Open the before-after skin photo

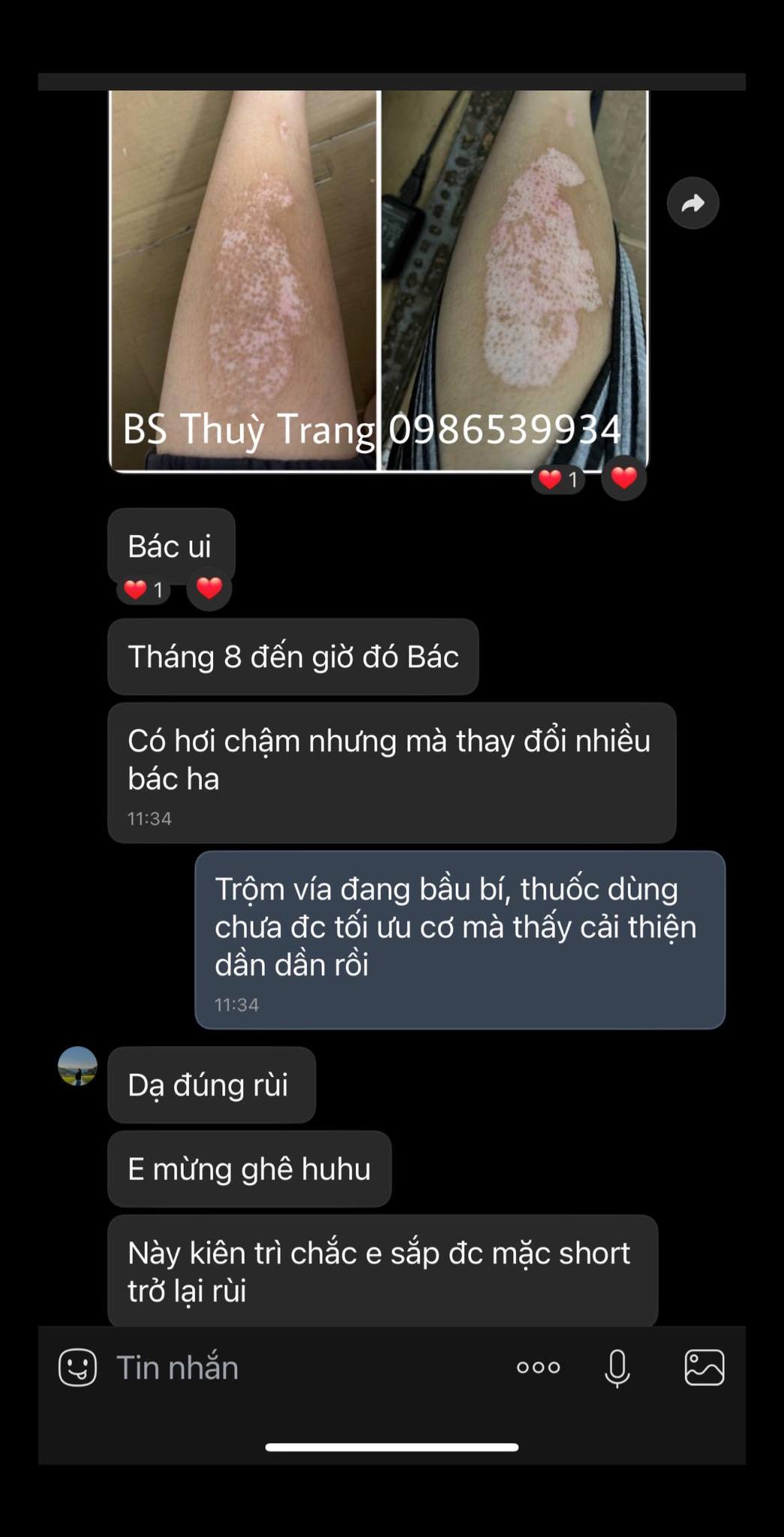378,279
